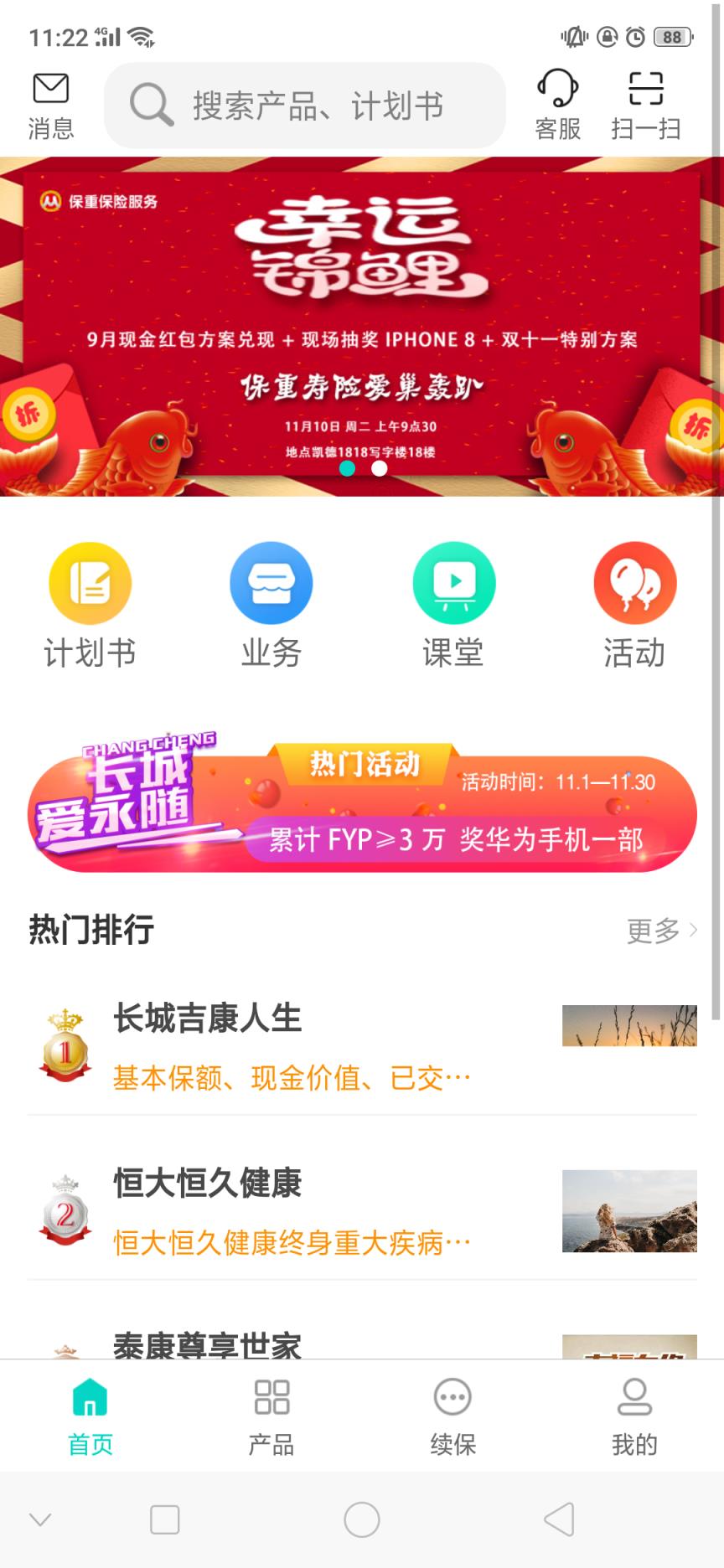The height and width of the screenshot is (1568, 724).
Task: Tap the search bar for products
Action: tap(303, 104)
